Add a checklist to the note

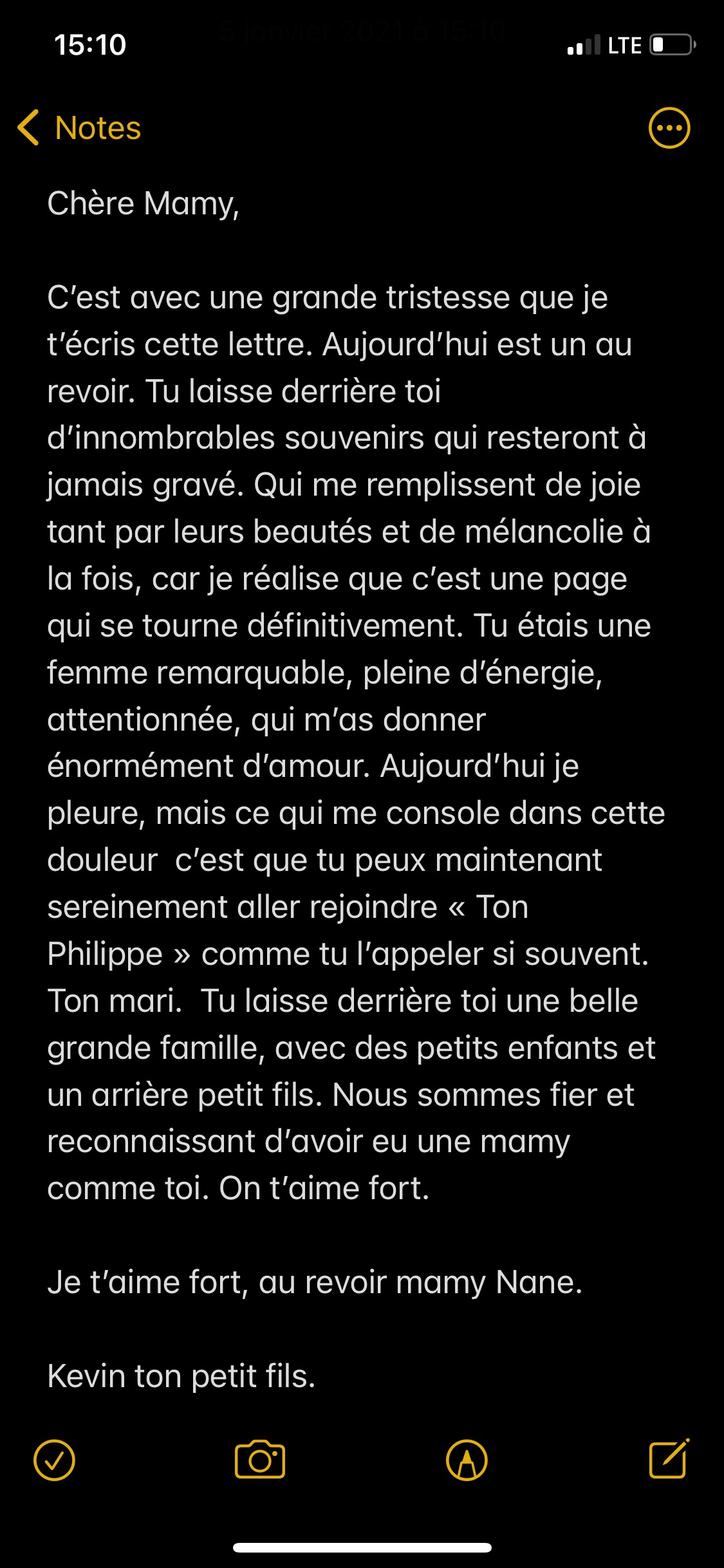(54, 1460)
